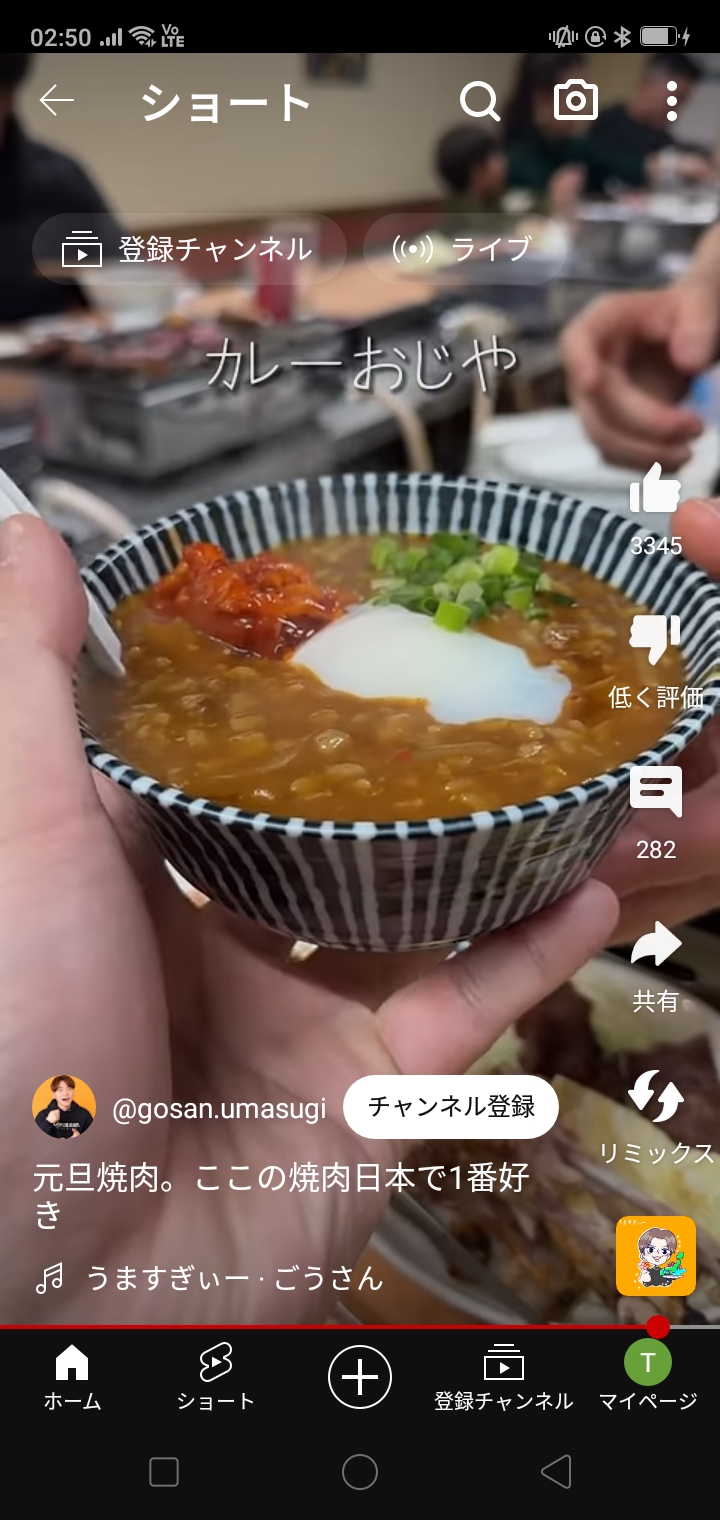This screenshot has width=720, height=1520.
Task: Tap the system back triangle button
Action: [556, 1472]
